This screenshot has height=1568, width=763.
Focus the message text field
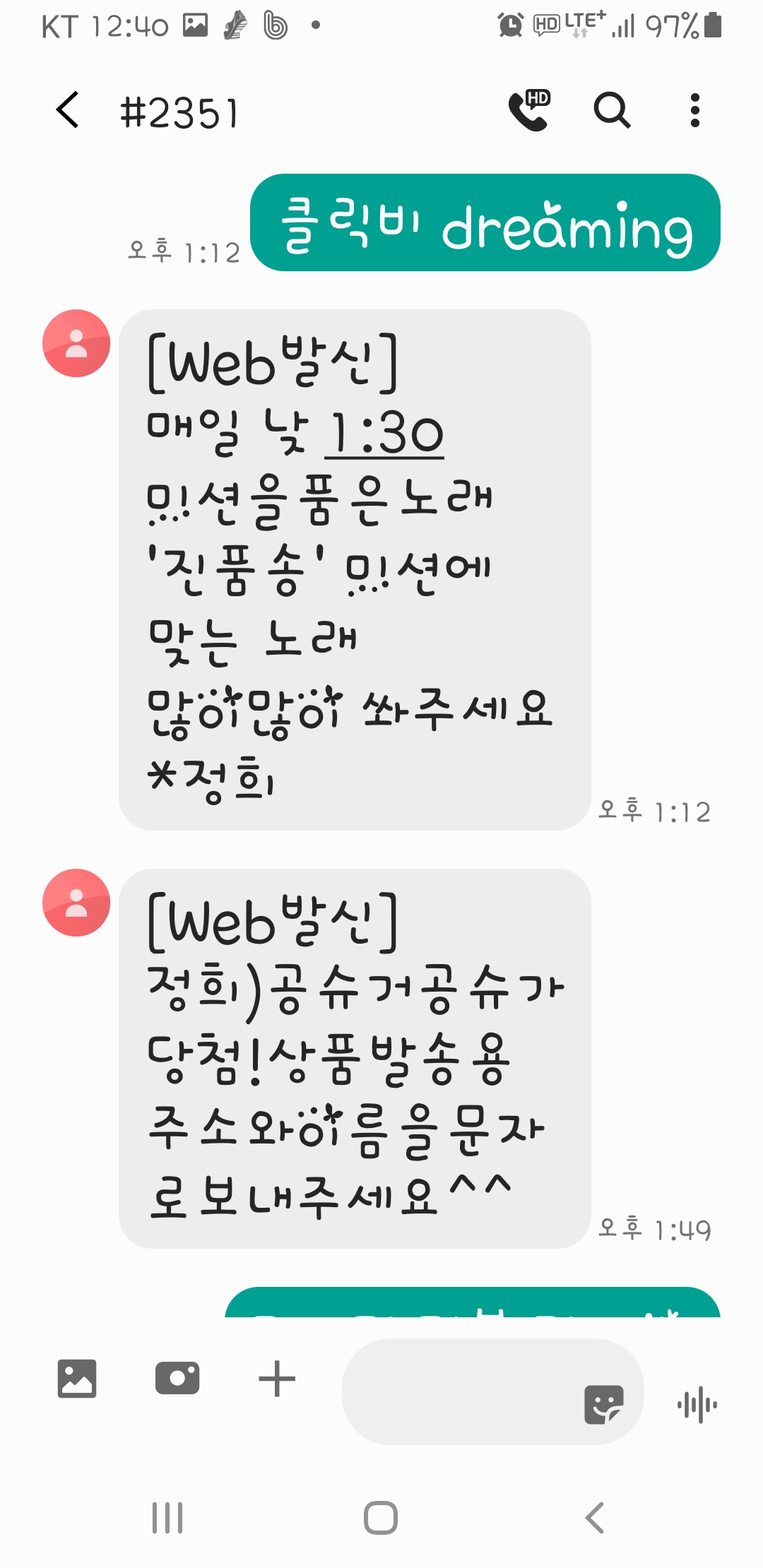(459, 1391)
